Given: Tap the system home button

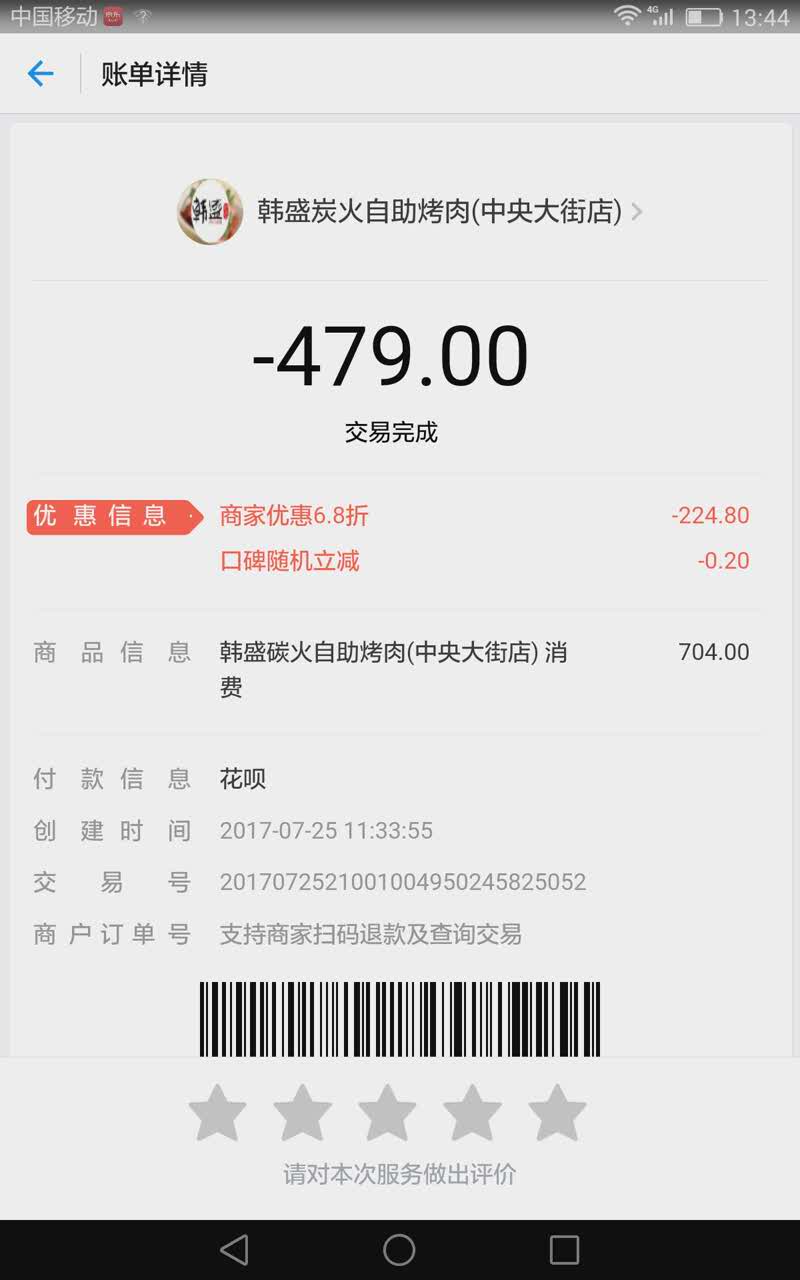Looking at the screenshot, I should [399, 1249].
